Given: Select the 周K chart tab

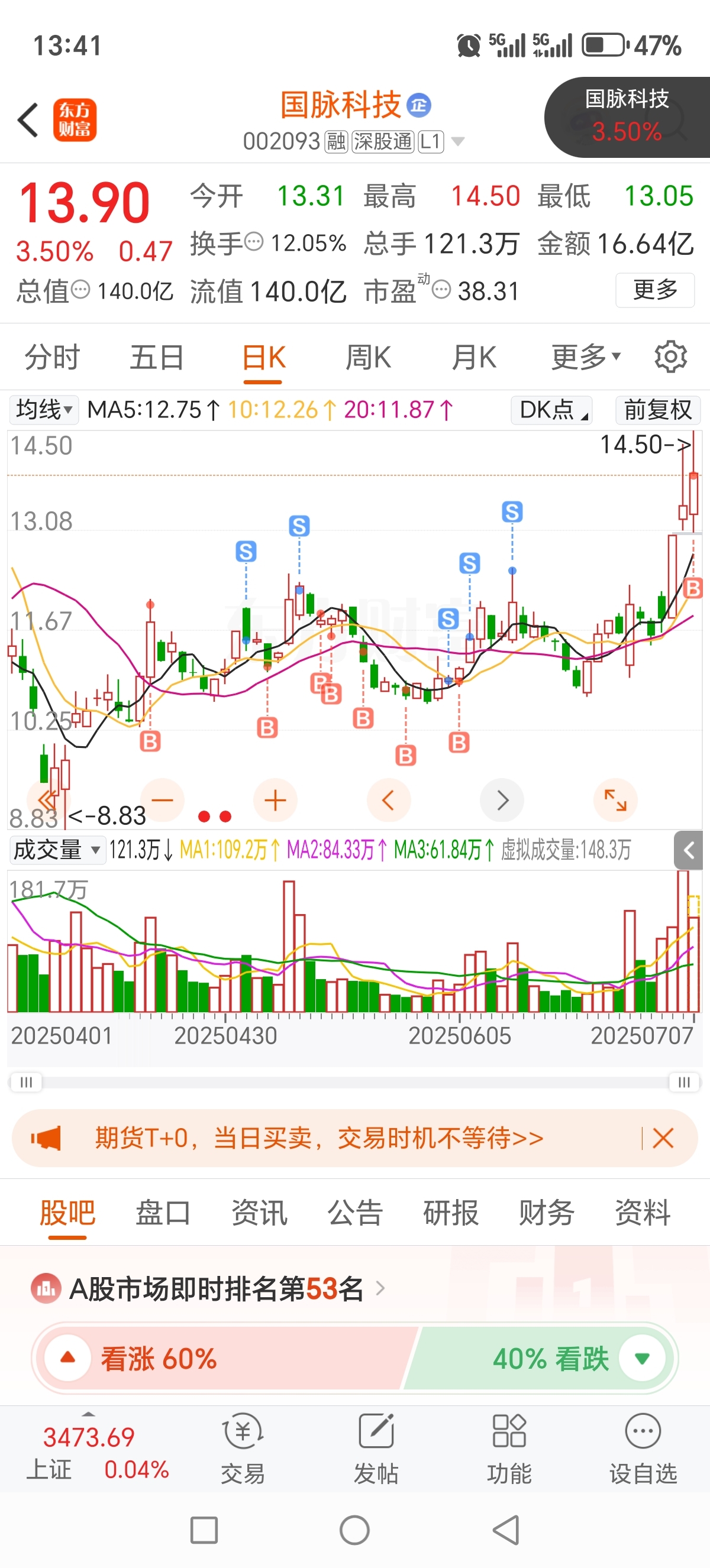Looking at the screenshot, I should point(369,357).
